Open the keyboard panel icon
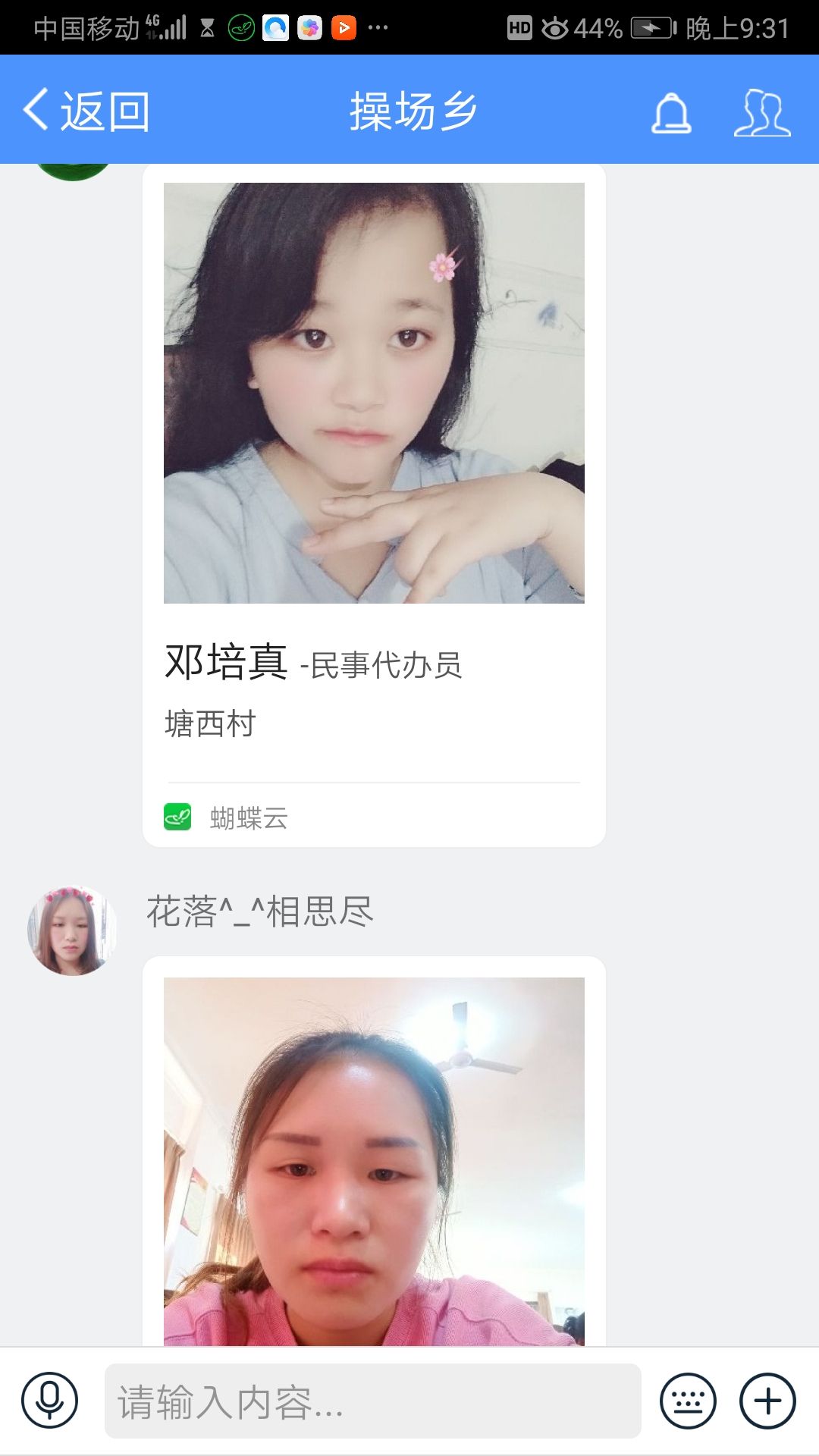This screenshot has height=1456, width=819. 688,1401
